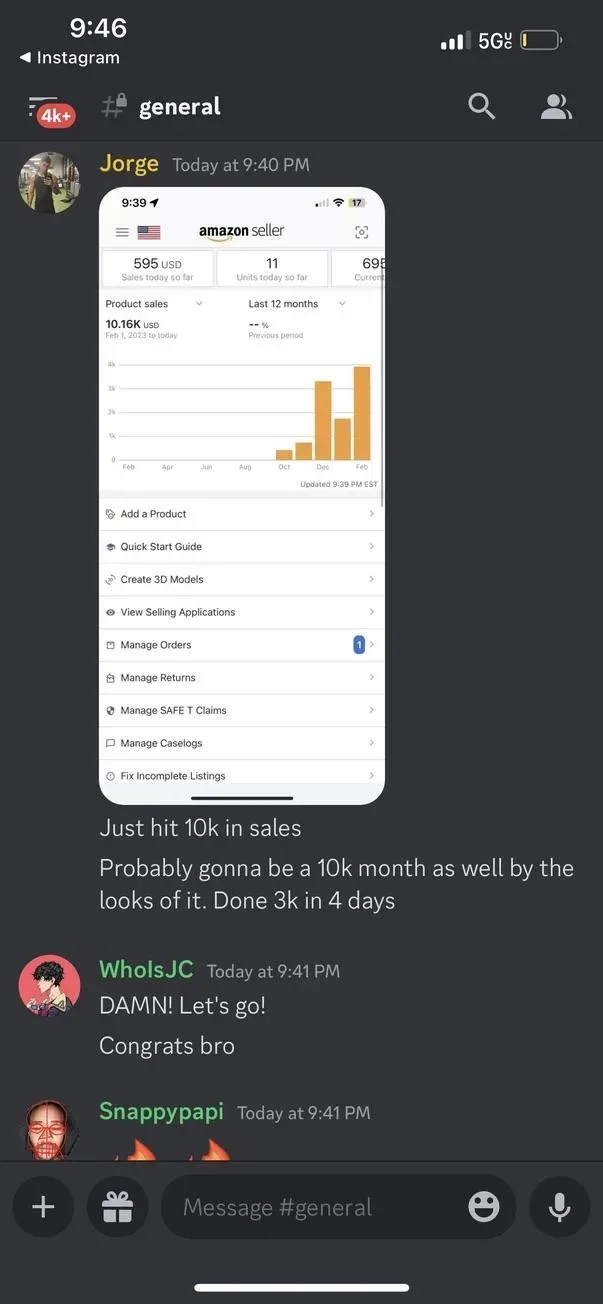Open the channel list drawer menu
The width and height of the screenshot is (603, 1304).
(x=48, y=108)
